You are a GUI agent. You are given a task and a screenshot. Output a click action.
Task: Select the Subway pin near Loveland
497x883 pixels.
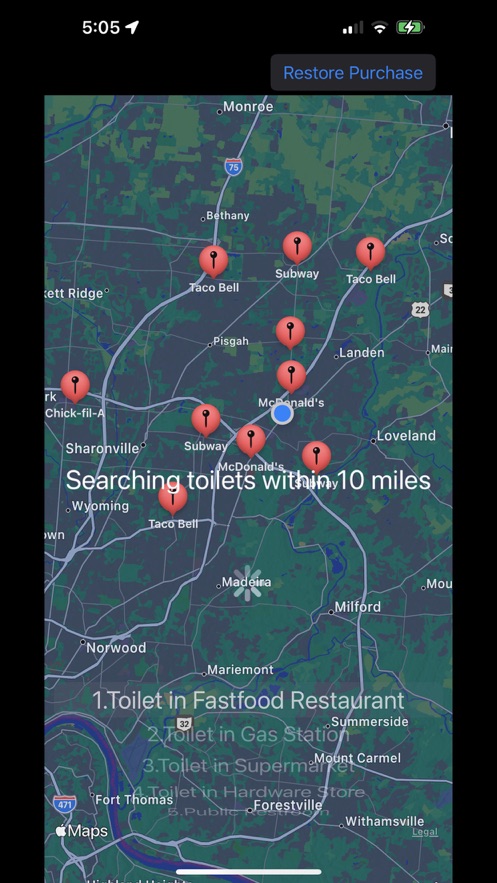tap(316, 457)
